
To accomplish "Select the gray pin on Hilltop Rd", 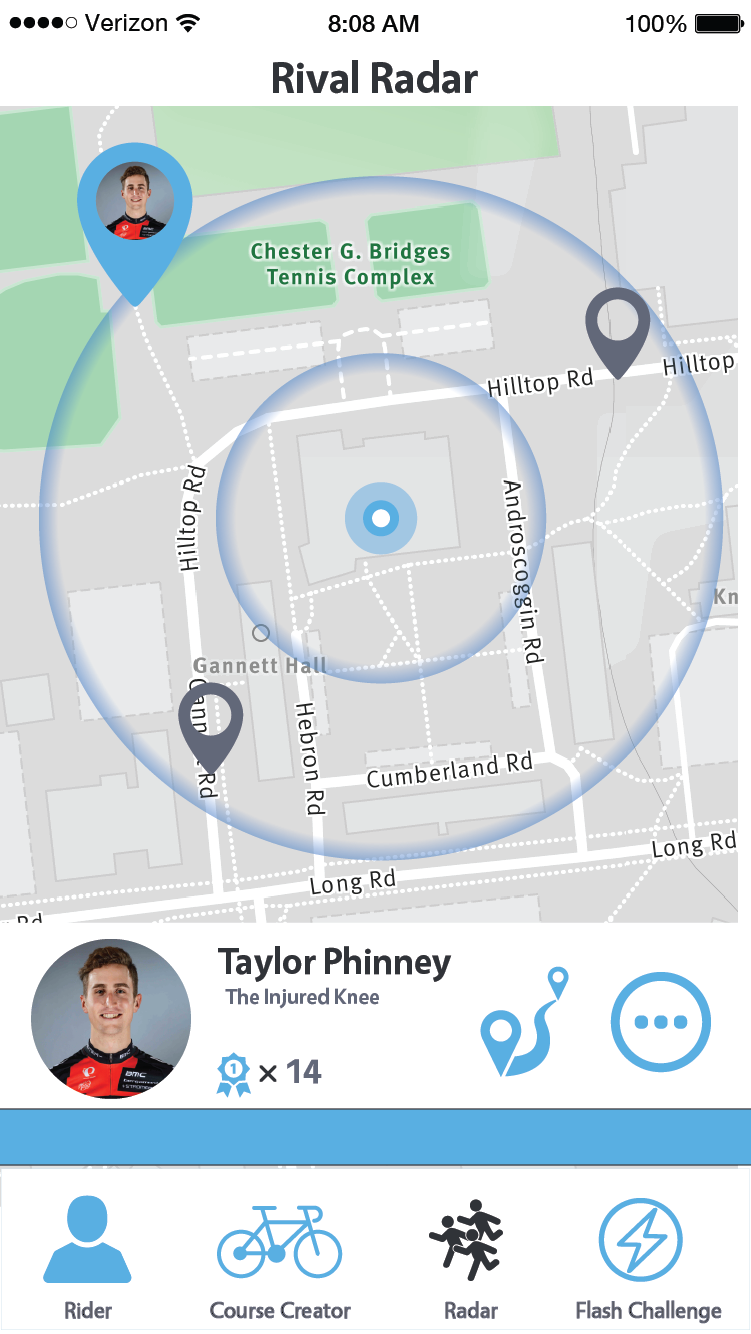I will click(618, 331).
